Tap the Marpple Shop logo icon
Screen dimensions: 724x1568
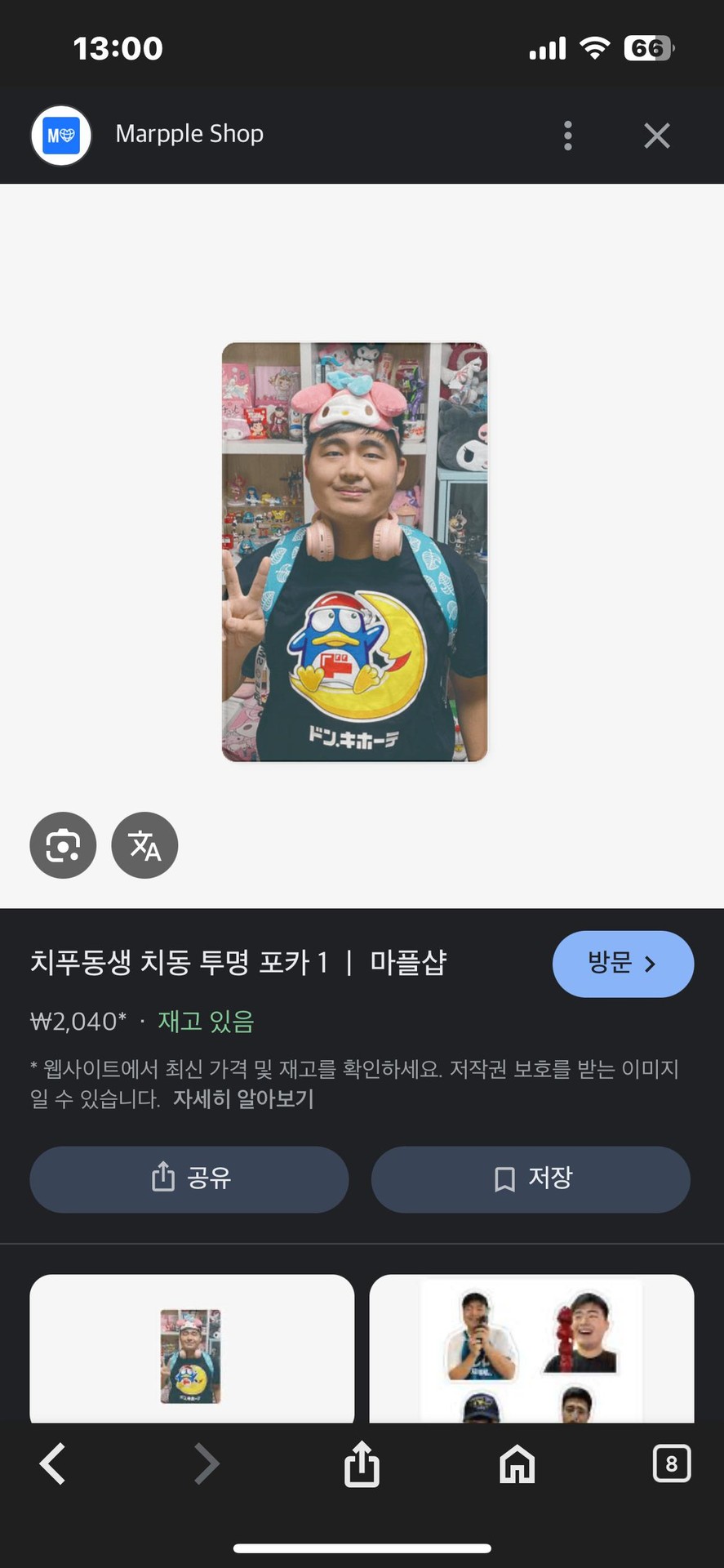coord(60,136)
